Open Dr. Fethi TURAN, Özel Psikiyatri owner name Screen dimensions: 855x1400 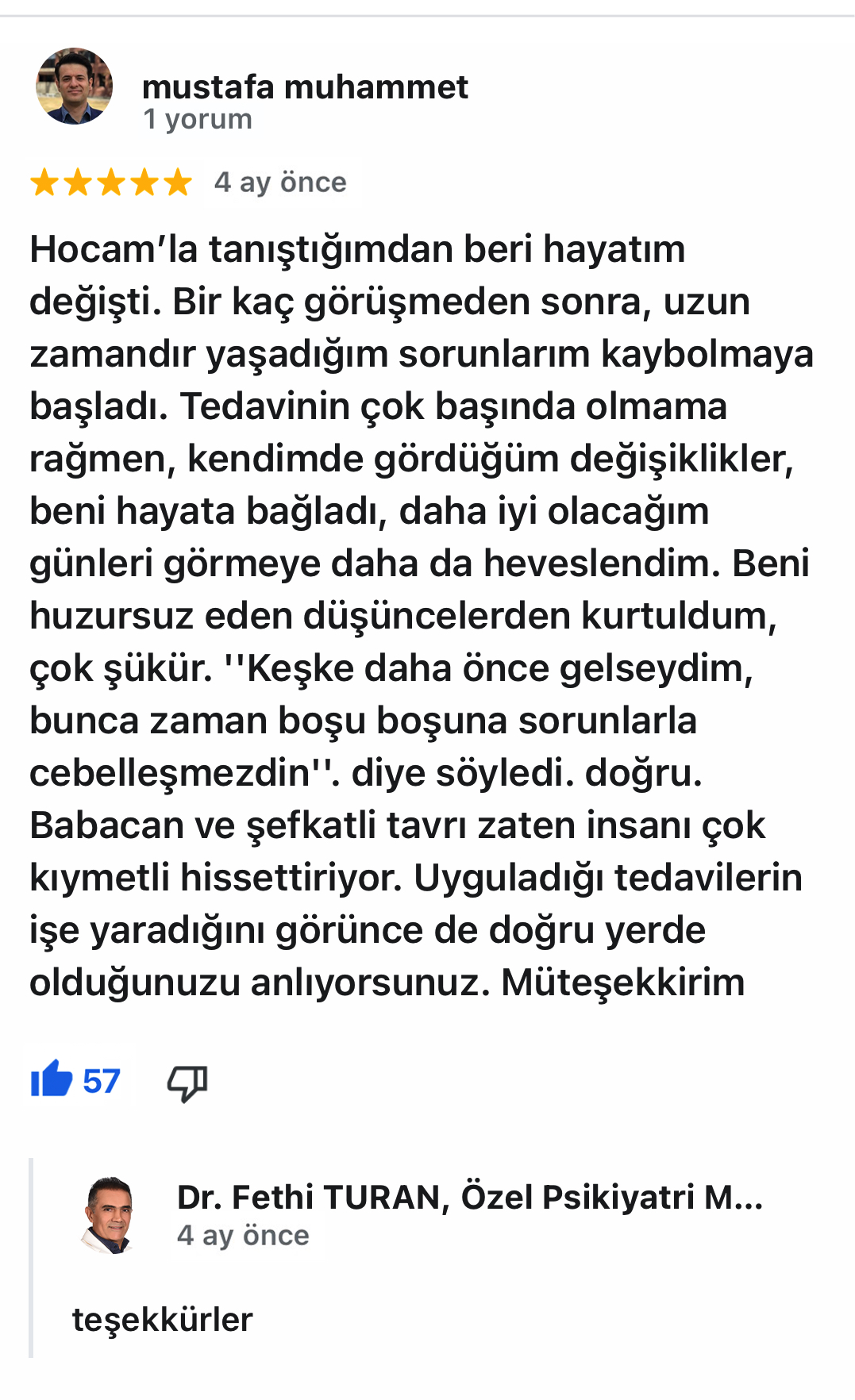[469, 1197]
